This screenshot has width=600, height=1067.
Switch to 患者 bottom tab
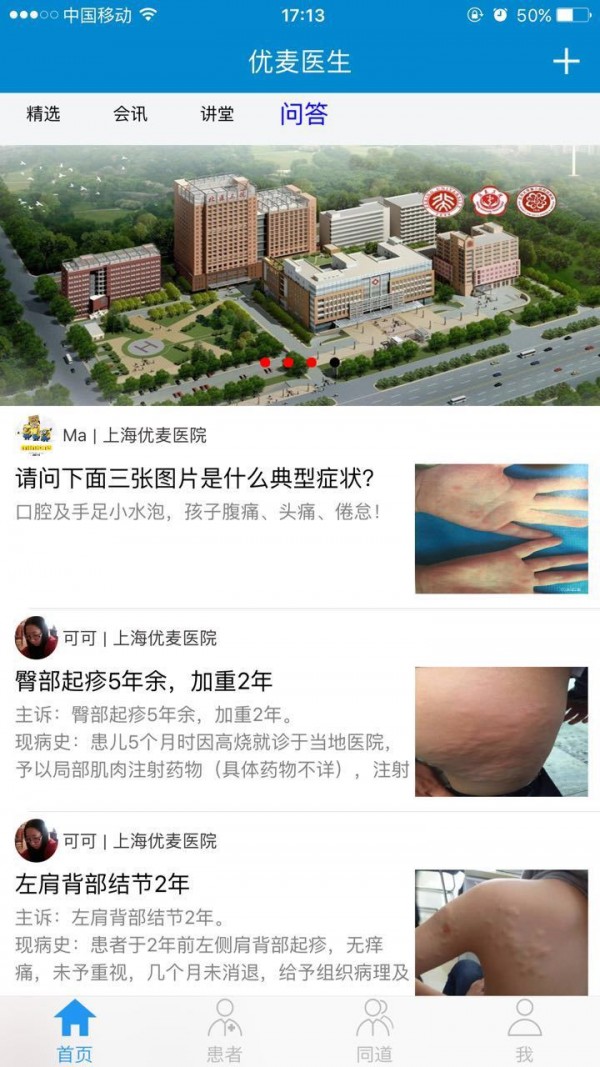pyautogui.click(x=224, y=1030)
